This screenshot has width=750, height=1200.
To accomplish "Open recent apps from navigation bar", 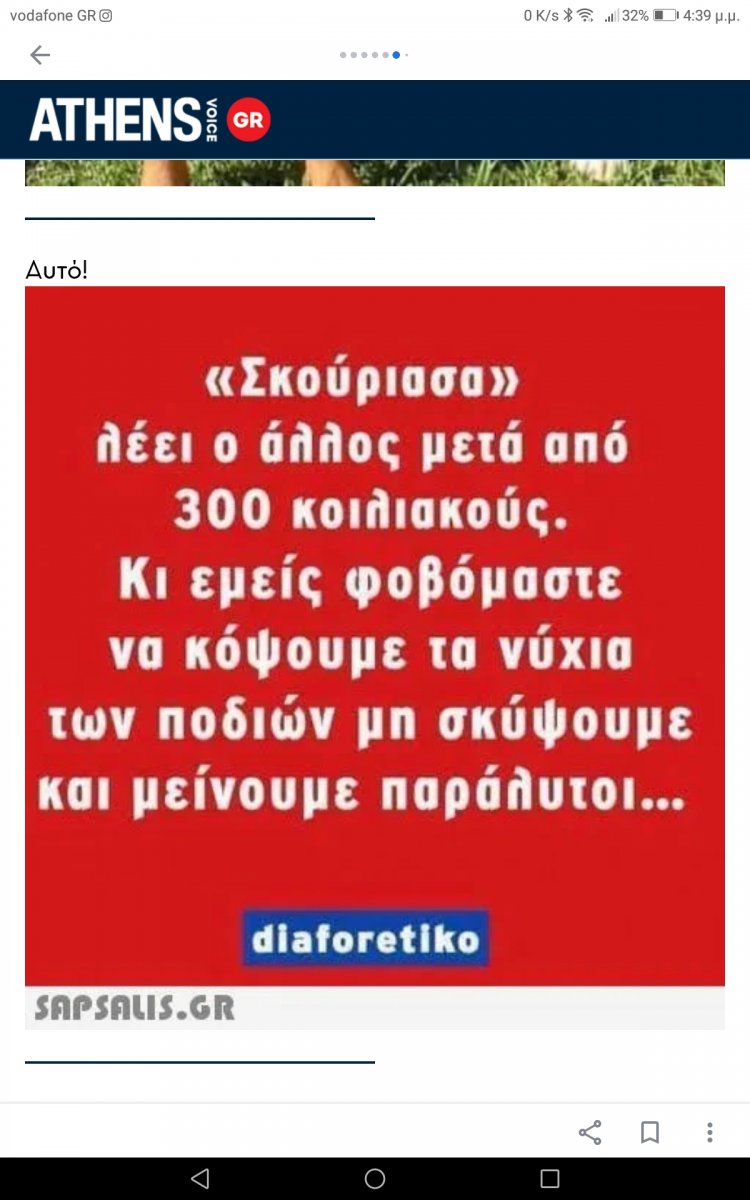I will [549, 1178].
